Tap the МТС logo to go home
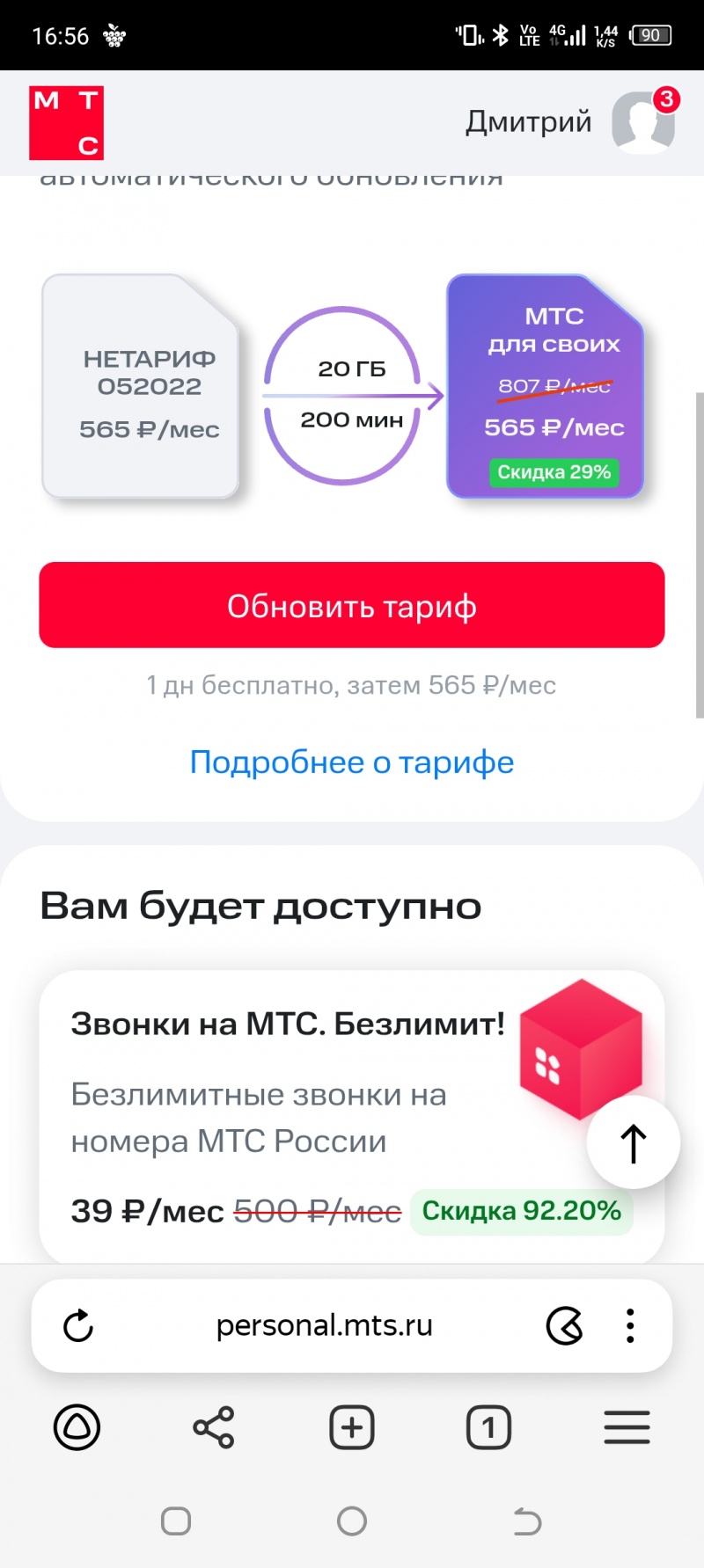 click(x=66, y=123)
